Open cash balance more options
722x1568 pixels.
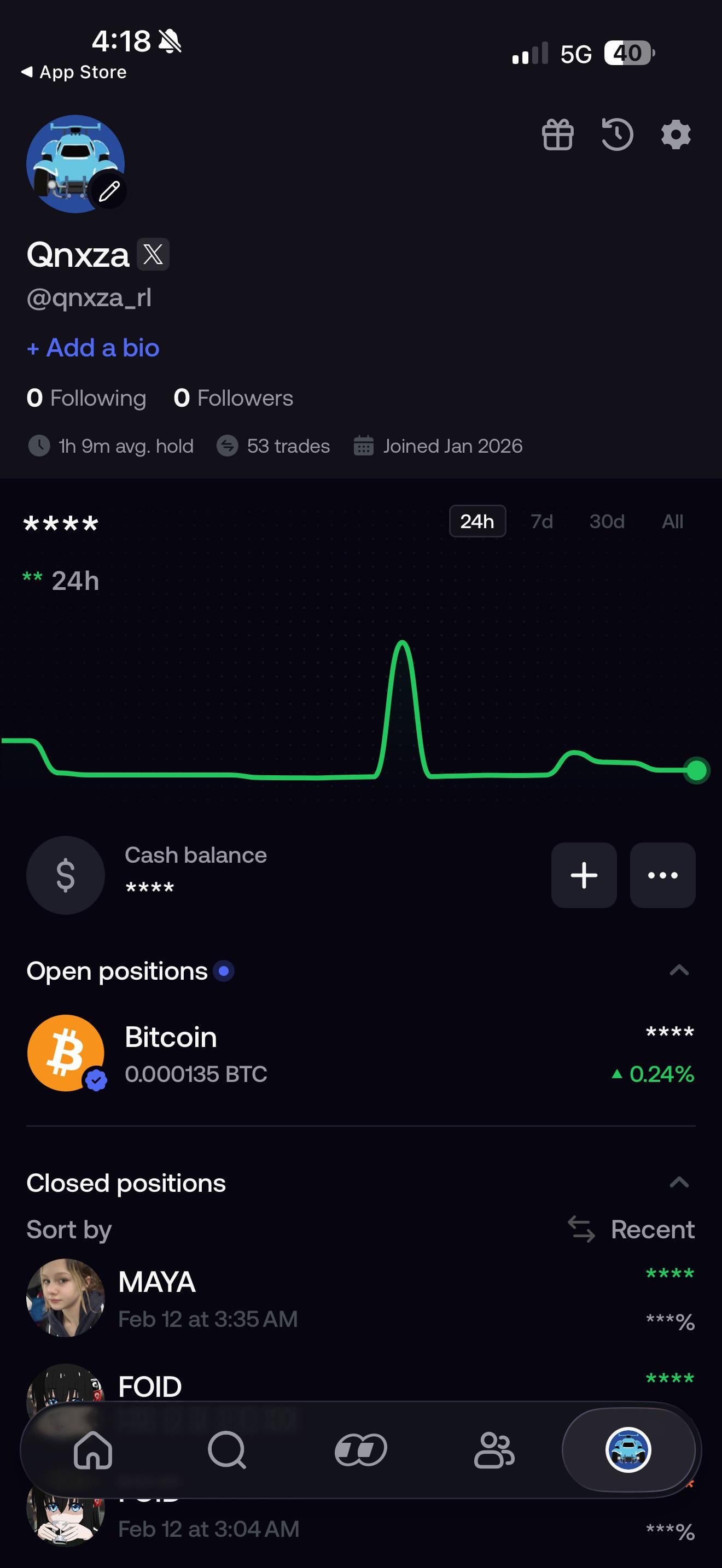[662, 875]
